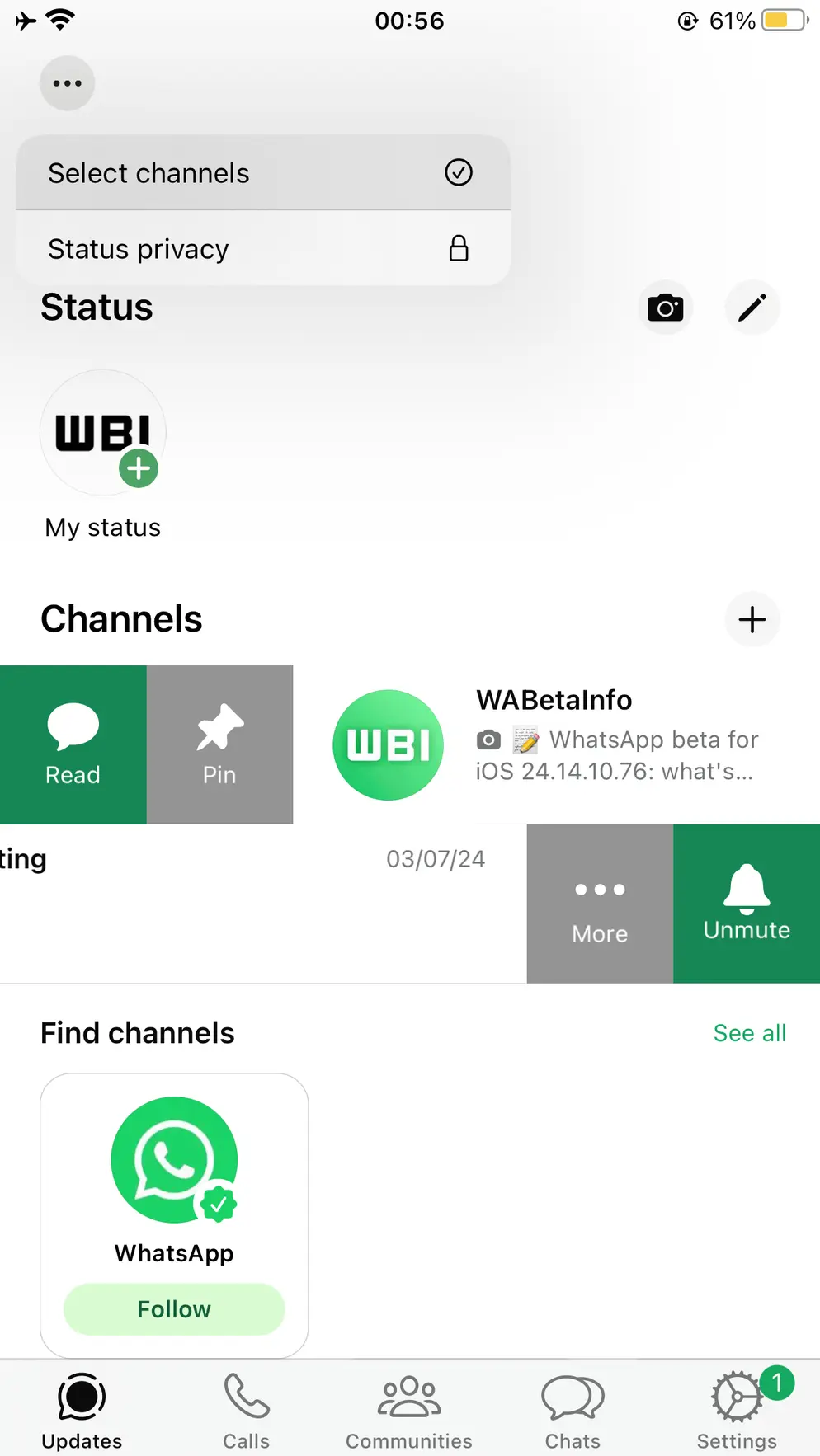Image resolution: width=820 pixels, height=1456 pixels.
Task: Compose a text status with pencil icon
Action: click(x=752, y=308)
